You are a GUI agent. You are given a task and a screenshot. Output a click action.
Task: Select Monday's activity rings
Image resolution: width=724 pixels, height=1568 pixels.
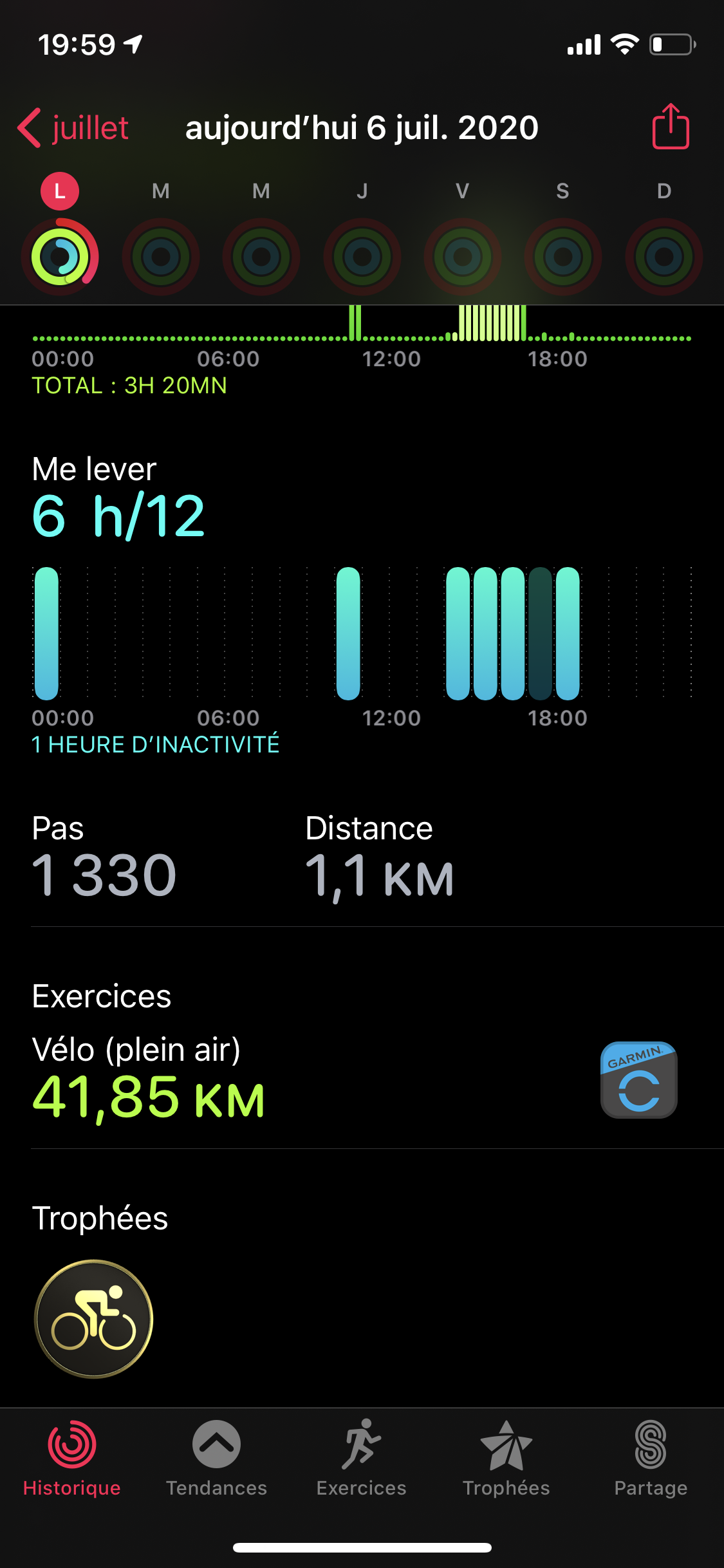point(60,256)
